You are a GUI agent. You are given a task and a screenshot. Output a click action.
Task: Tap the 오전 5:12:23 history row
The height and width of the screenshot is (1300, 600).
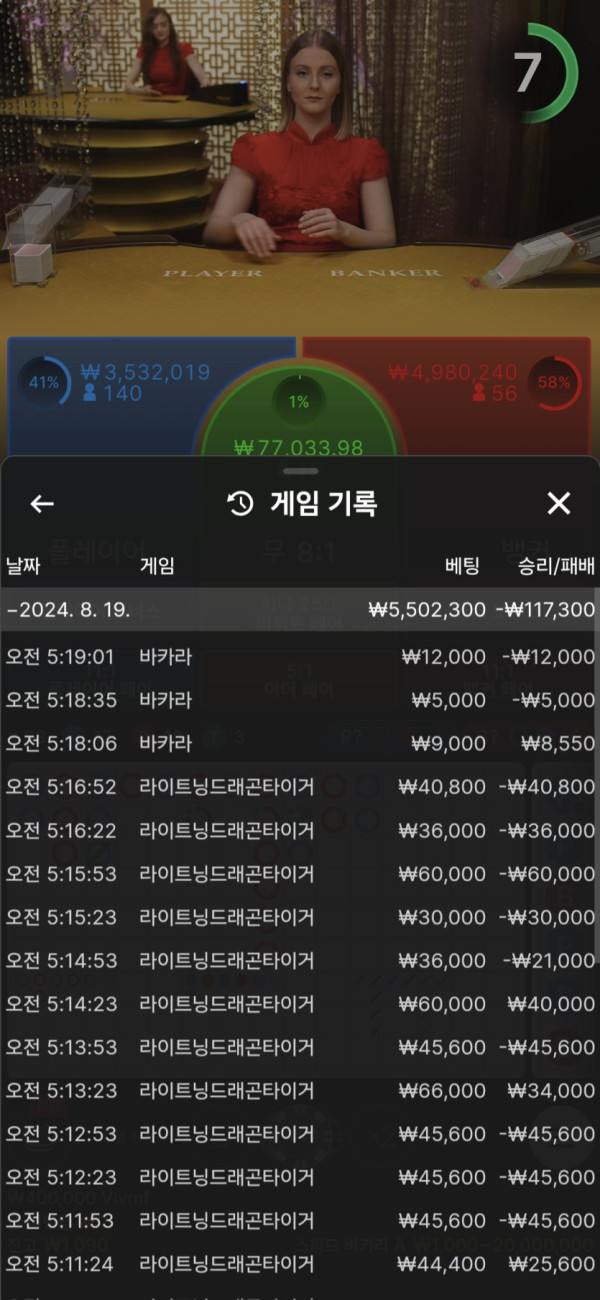[x=300, y=1177]
